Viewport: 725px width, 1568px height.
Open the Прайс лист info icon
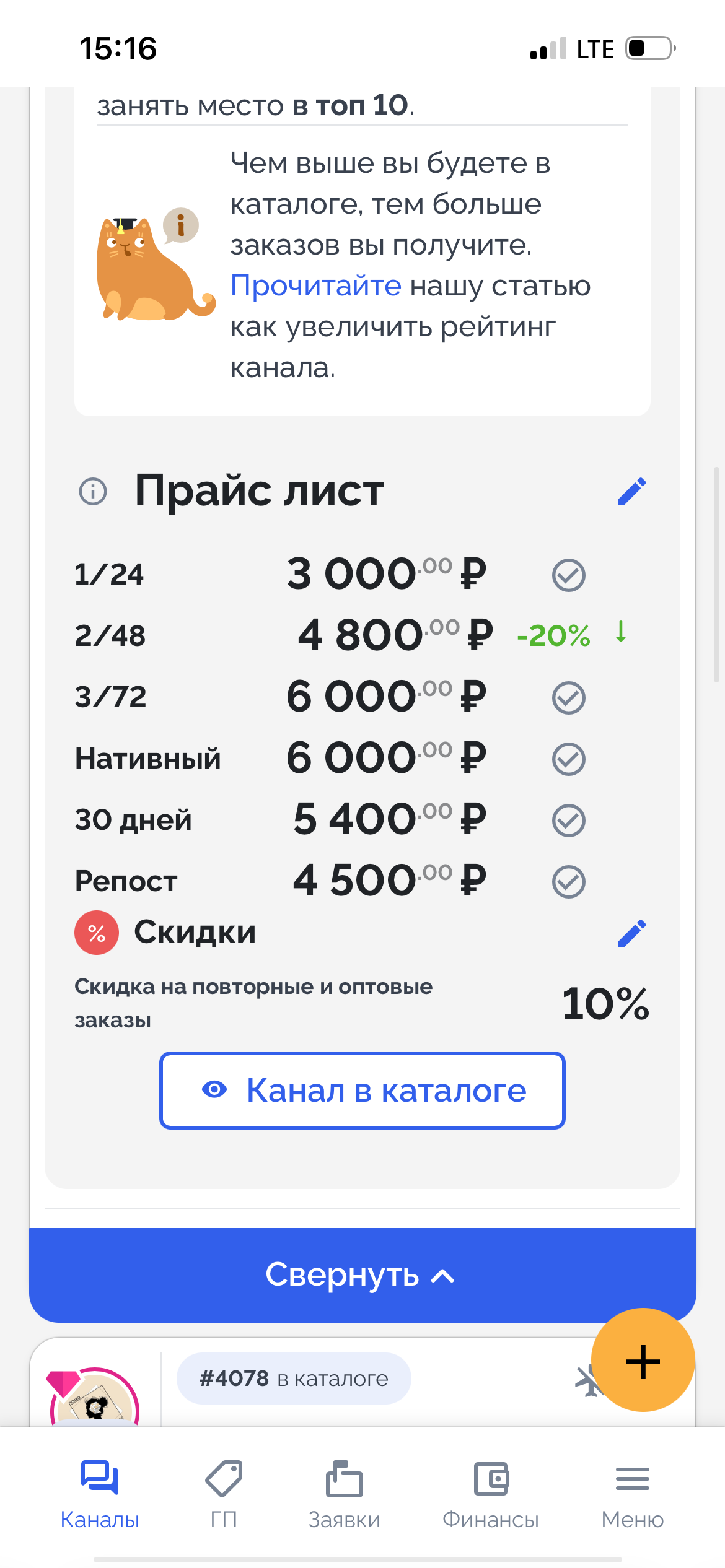(x=93, y=492)
